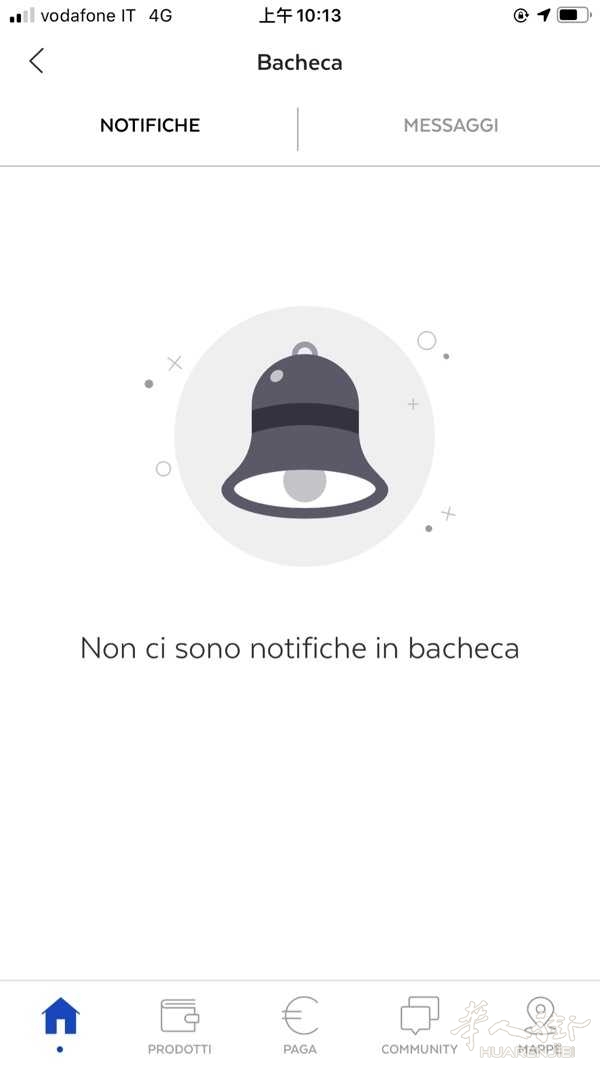Show the Mappe tab
The height and width of the screenshot is (1067, 600).
[540, 1025]
